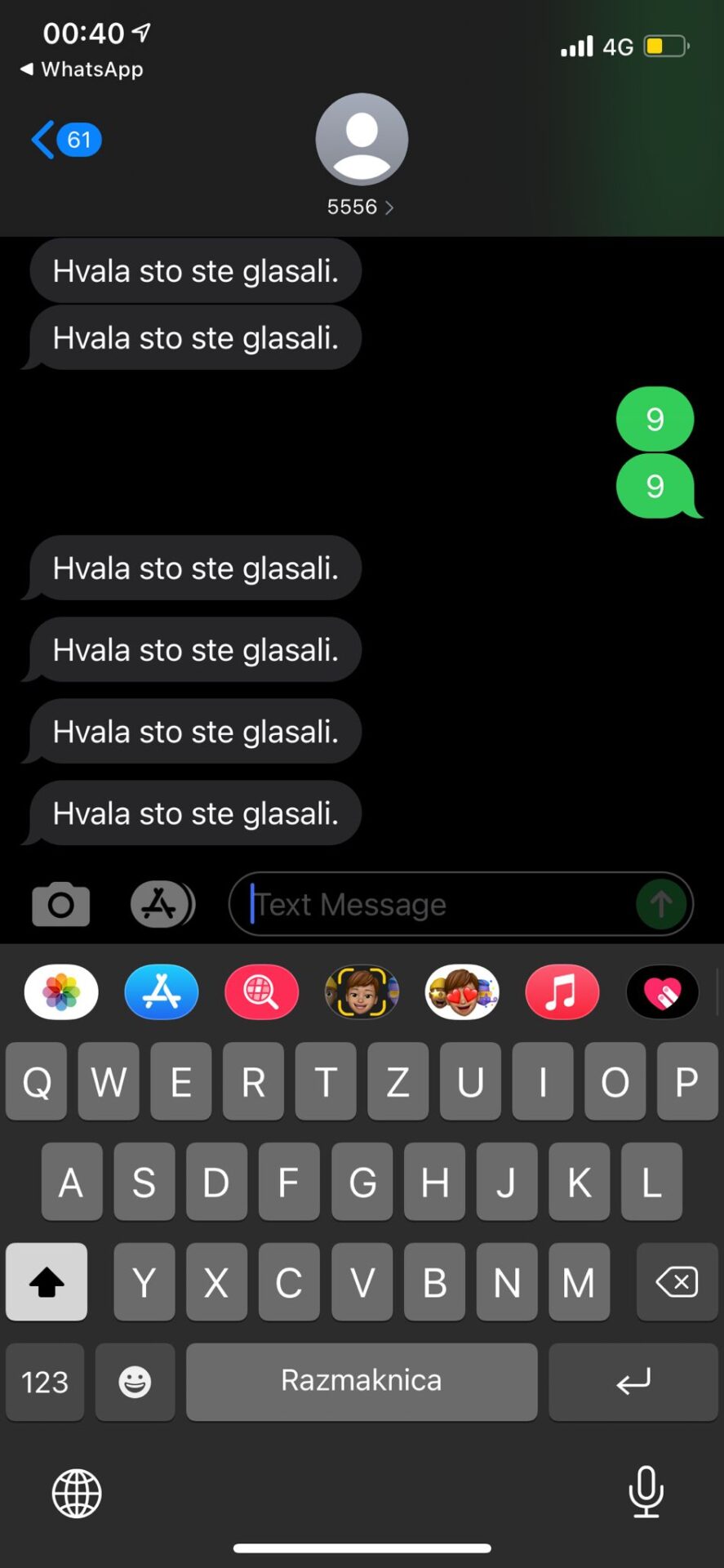Viewport: 724px width, 1568px height.
Task: Open the Photos app in the app strip
Action: point(61,992)
